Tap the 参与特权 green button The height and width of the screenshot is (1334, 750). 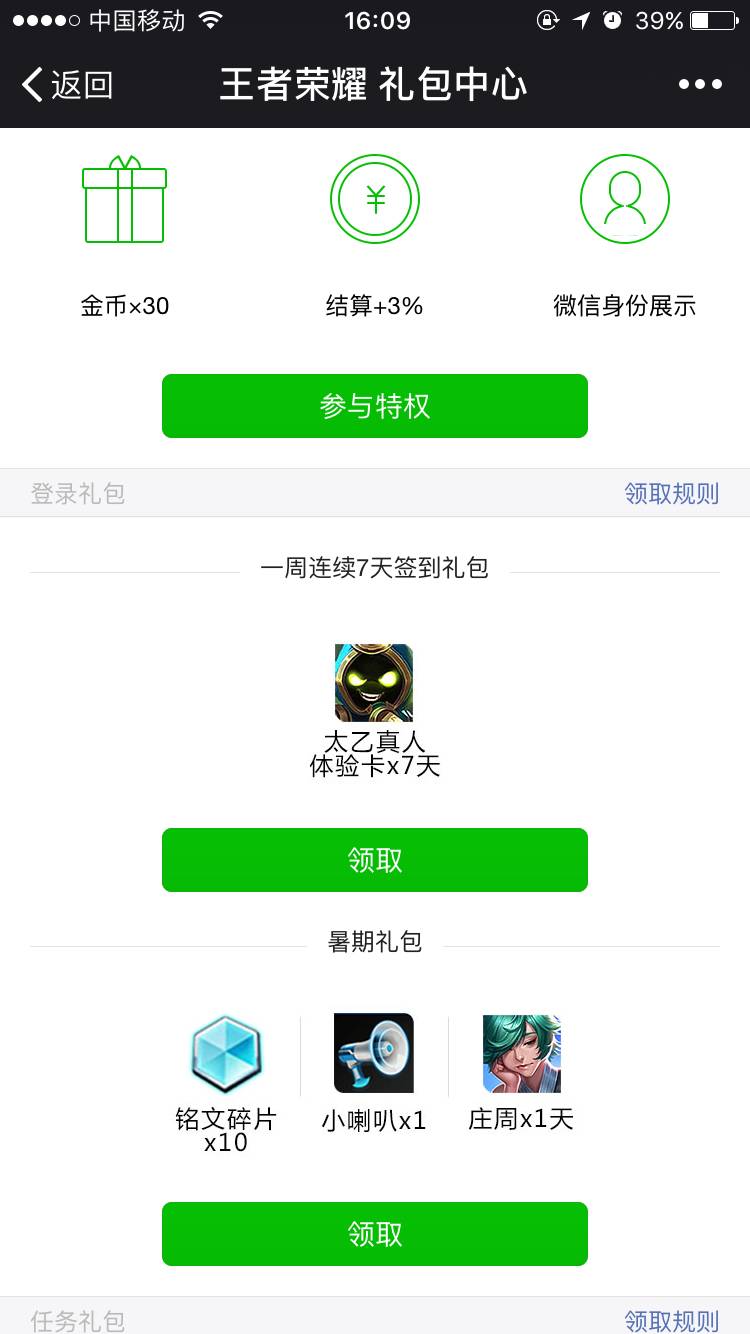375,406
